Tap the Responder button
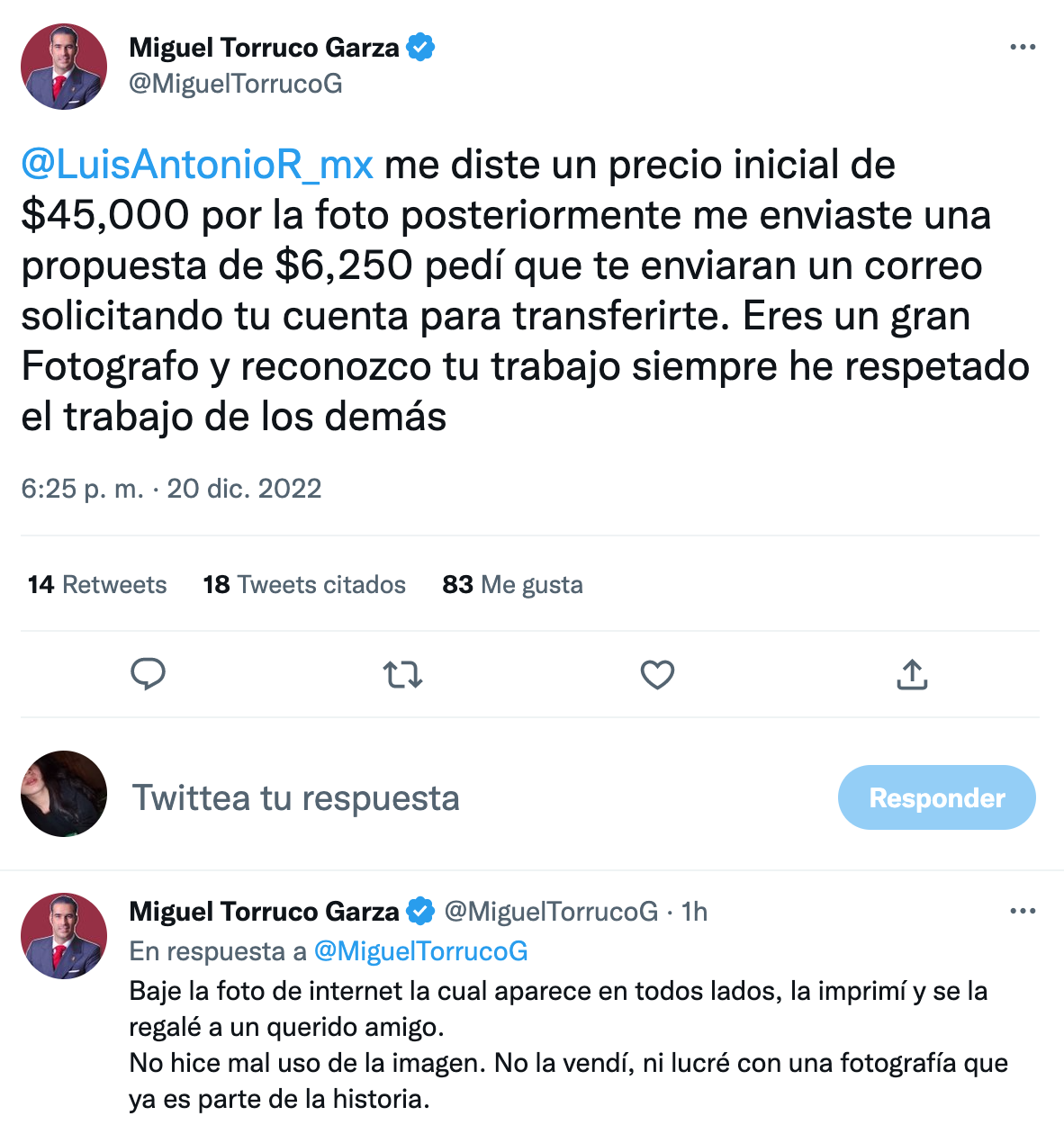The width and height of the screenshot is (1064, 1125). 936,797
